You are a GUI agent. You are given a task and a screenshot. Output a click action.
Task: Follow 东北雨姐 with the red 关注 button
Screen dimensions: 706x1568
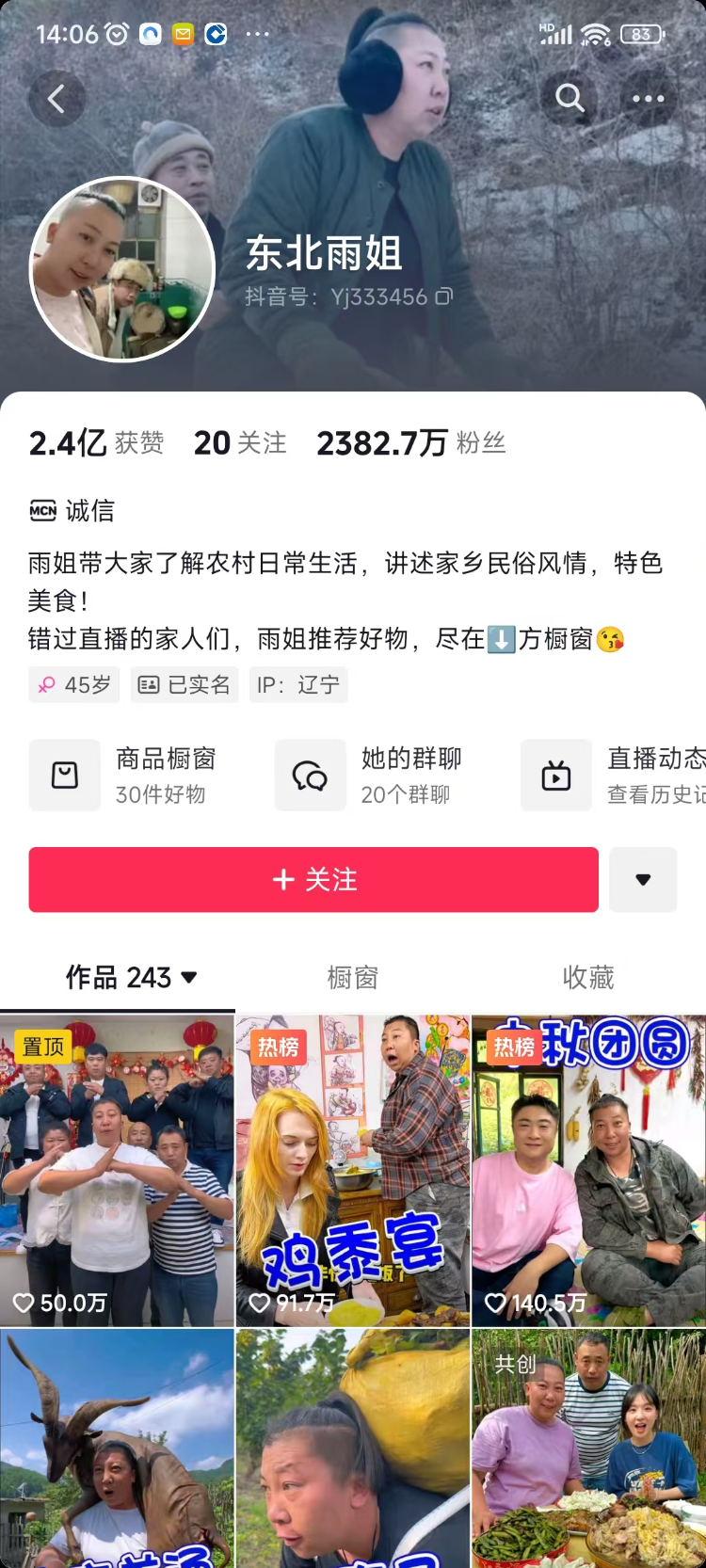(313, 879)
